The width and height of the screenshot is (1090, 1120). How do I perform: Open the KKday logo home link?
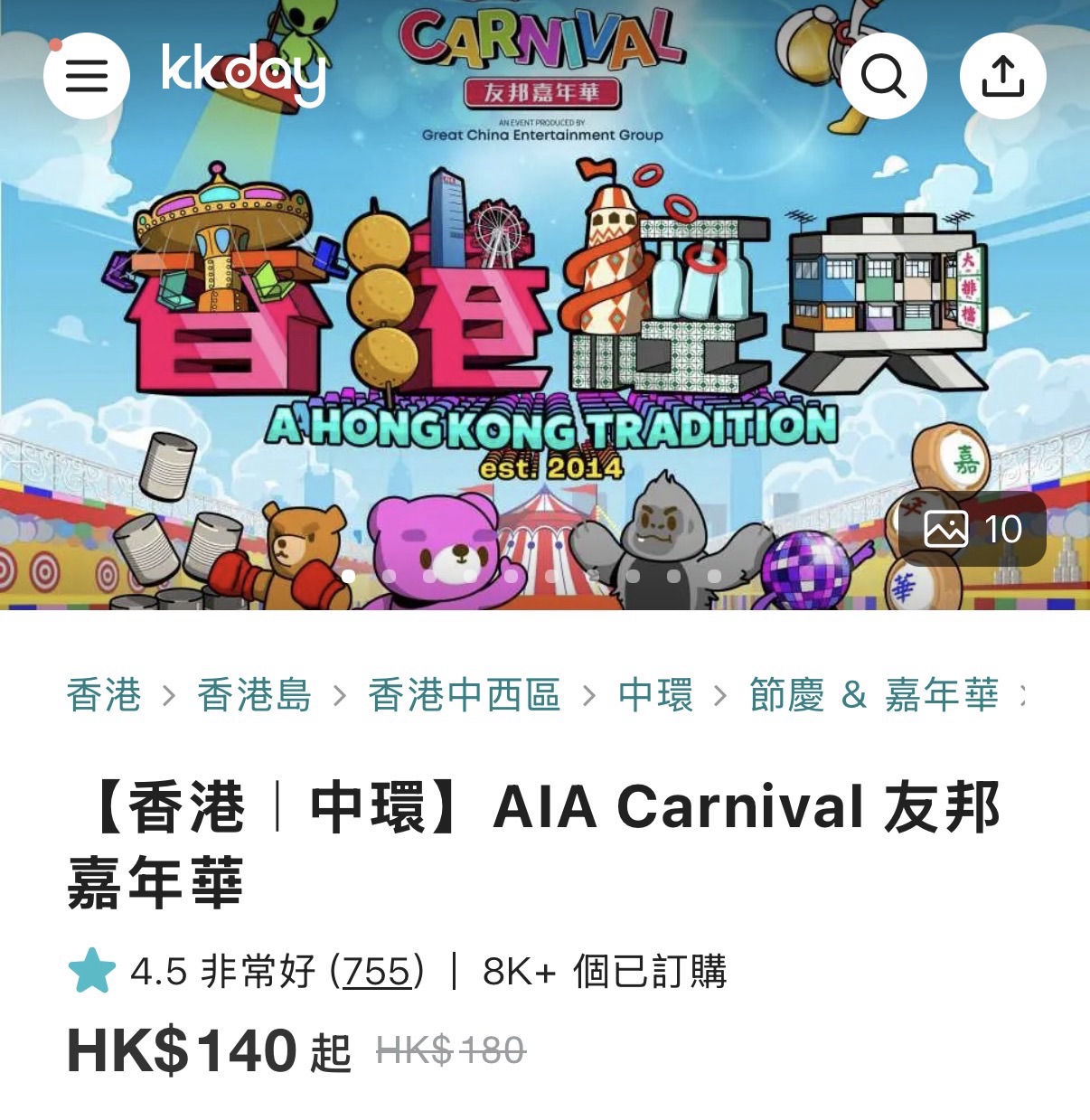click(x=243, y=74)
